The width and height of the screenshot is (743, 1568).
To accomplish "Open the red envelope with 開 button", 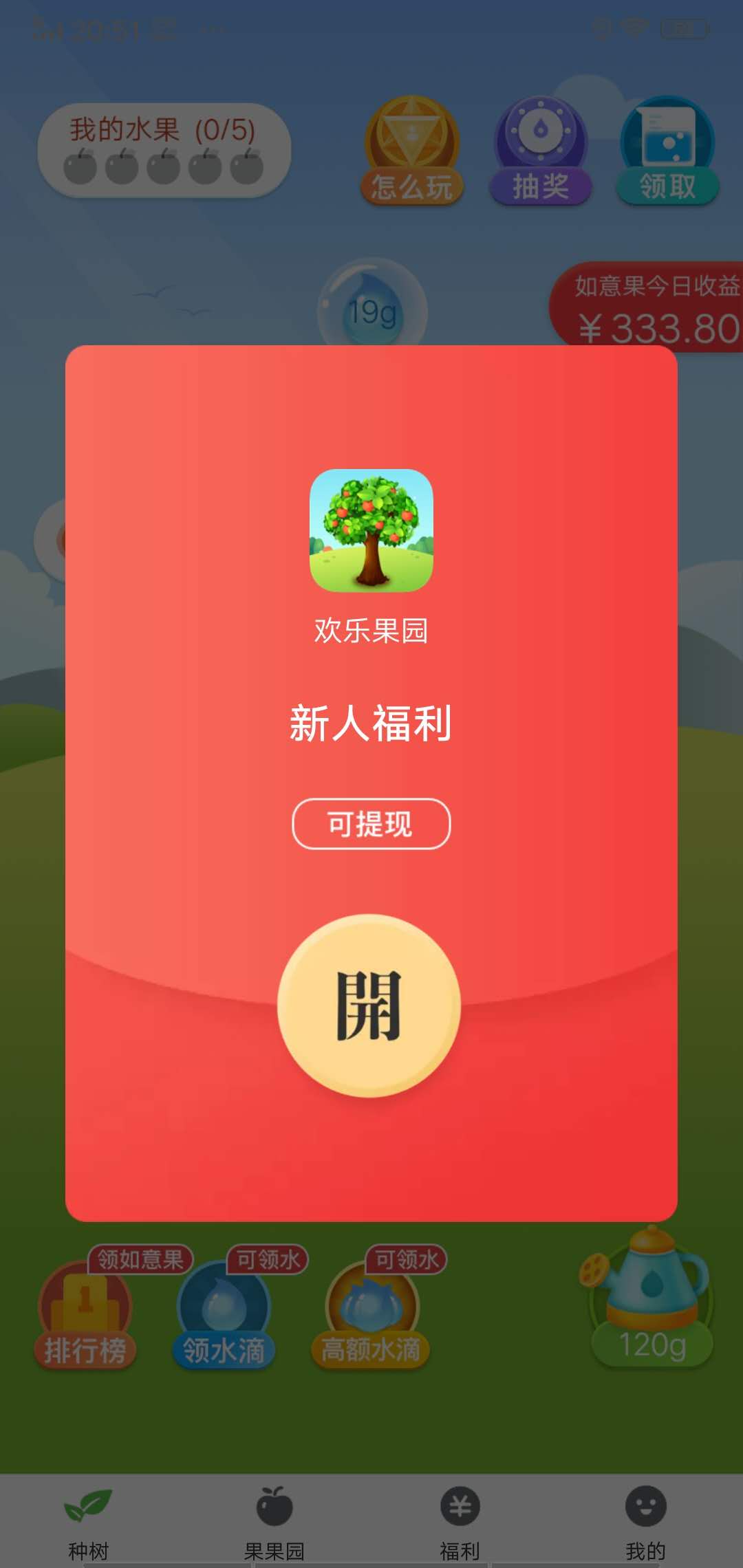I will (x=371, y=1004).
